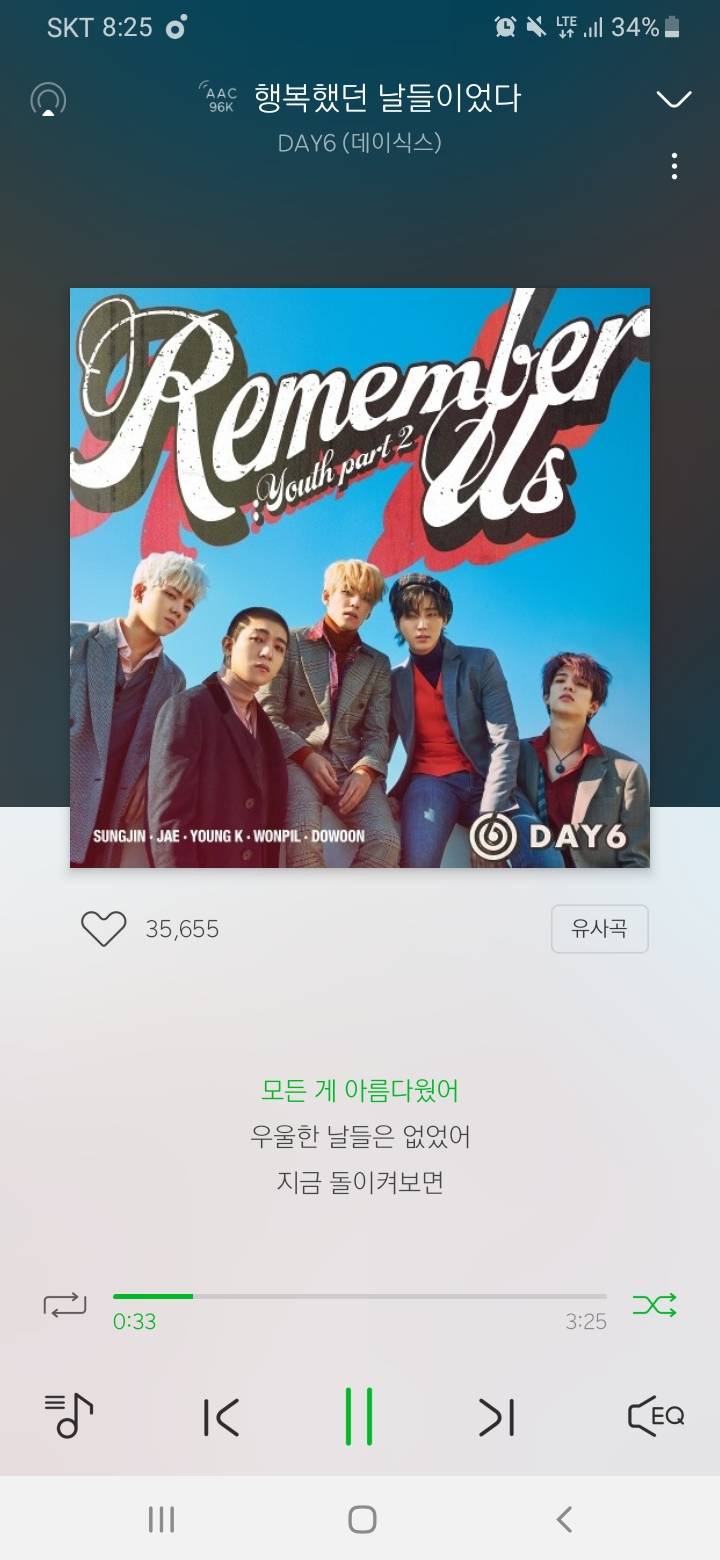
Task: Pause the currently playing song
Action: [360, 1416]
